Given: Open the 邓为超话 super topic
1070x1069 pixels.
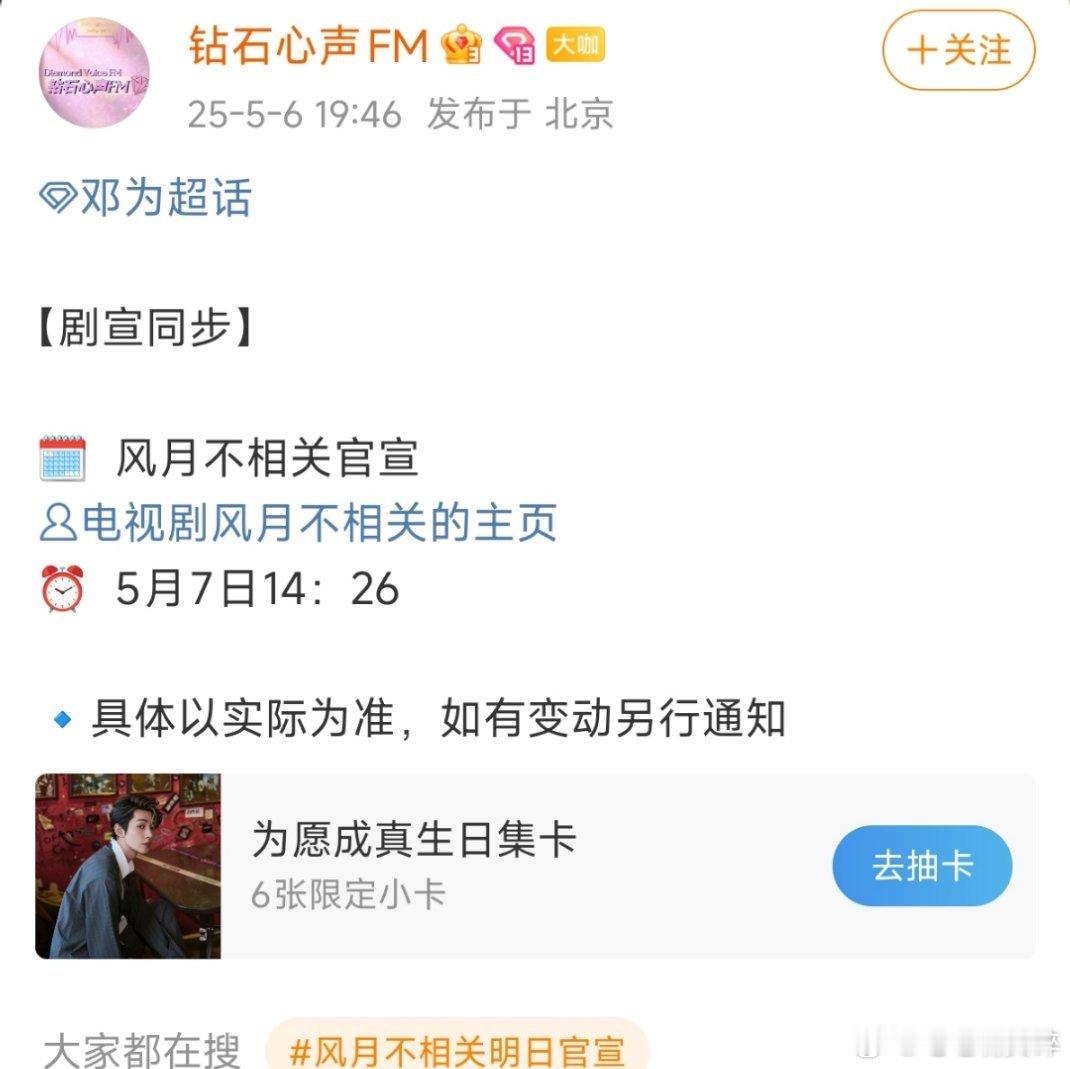Looking at the screenshot, I should 146,197.
